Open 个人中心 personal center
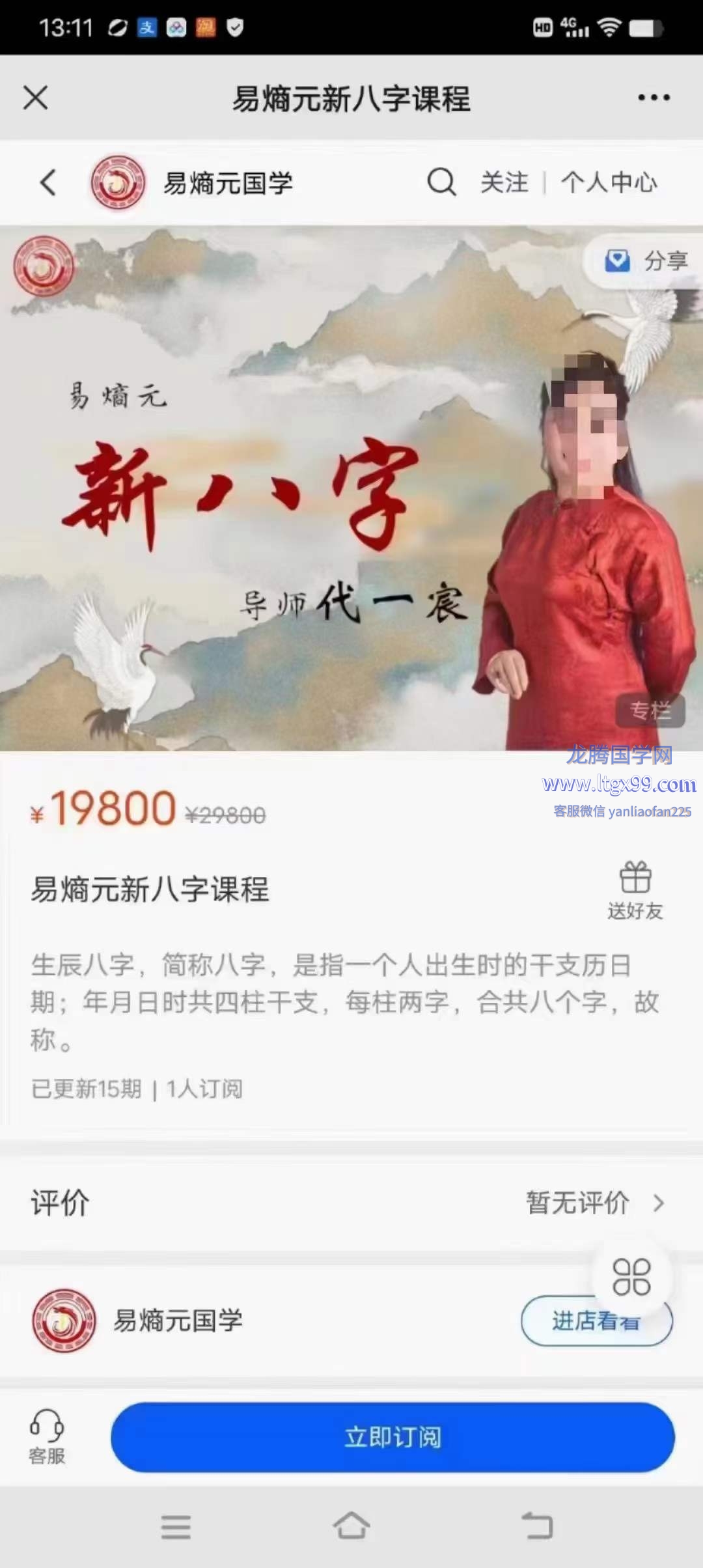 click(609, 182)
